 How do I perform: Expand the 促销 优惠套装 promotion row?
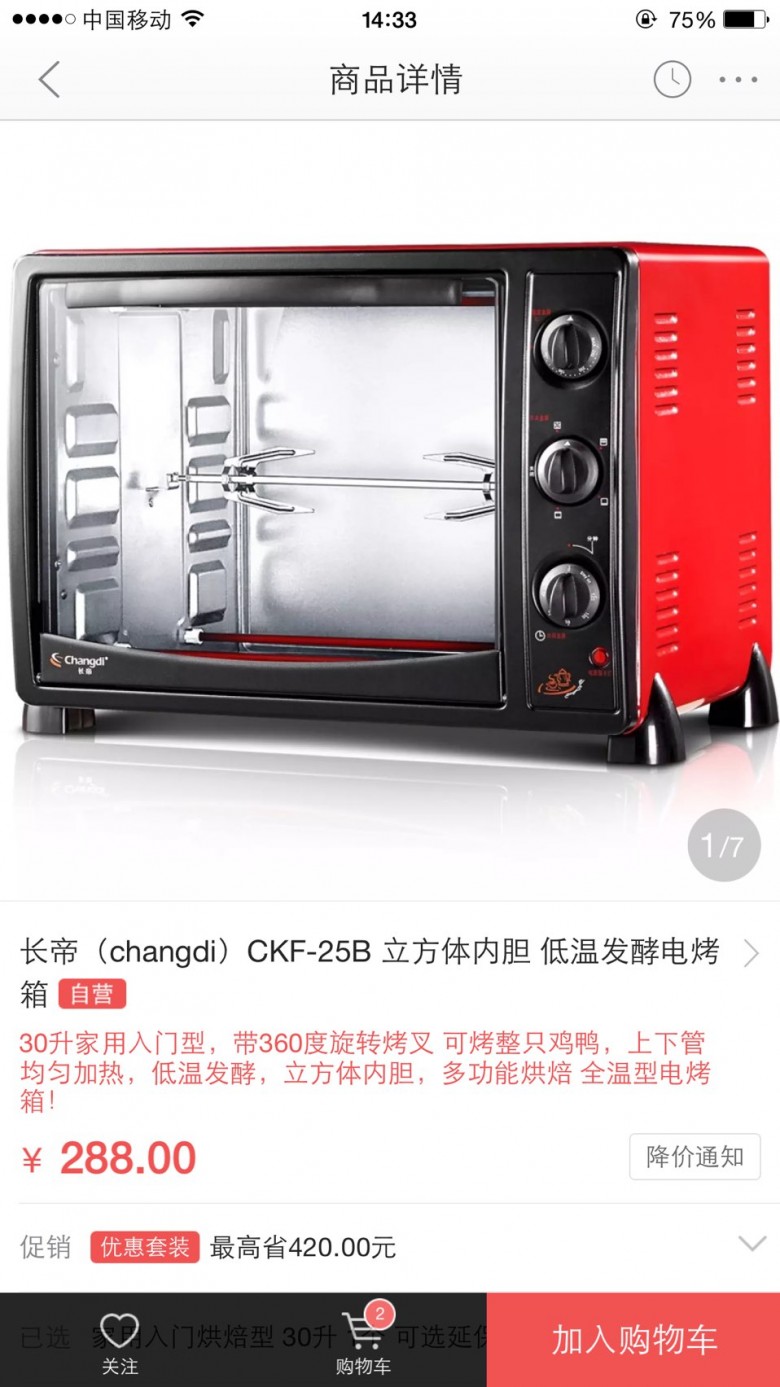coord(390,1247)
